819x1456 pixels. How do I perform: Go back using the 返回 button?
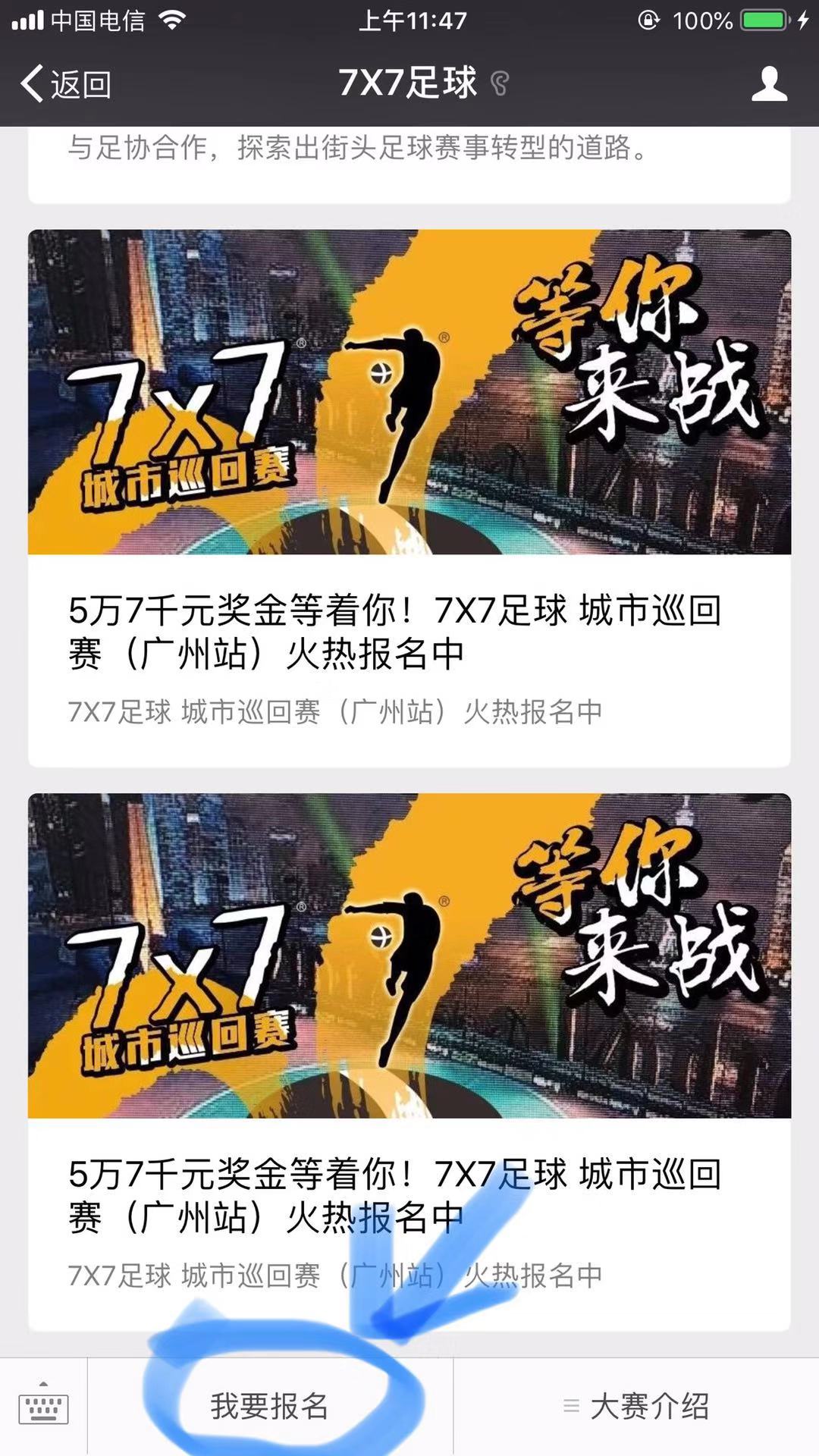[66, 83]
